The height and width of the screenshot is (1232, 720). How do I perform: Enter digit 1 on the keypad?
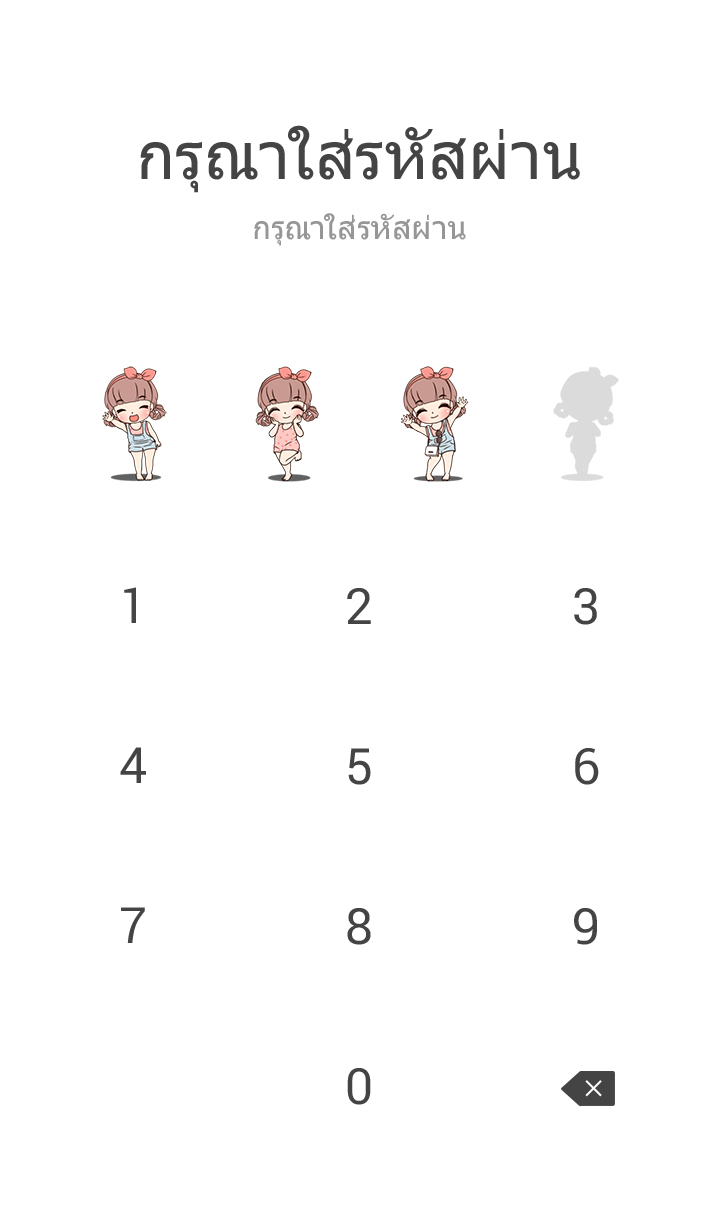coord(132,607)
